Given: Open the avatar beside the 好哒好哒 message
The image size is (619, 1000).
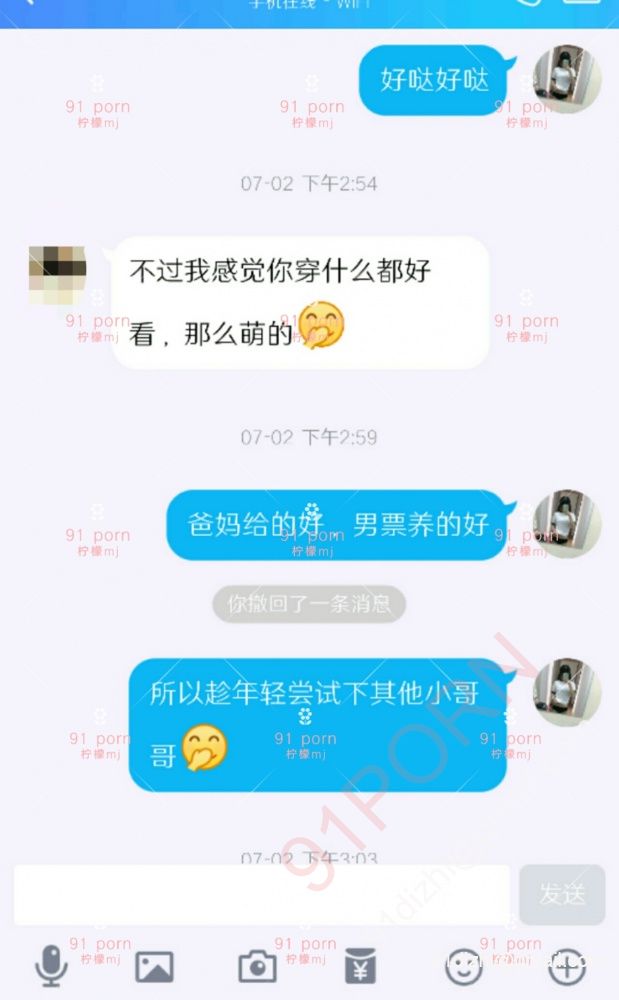Looking at the screenshot, I should pos(567,79).
